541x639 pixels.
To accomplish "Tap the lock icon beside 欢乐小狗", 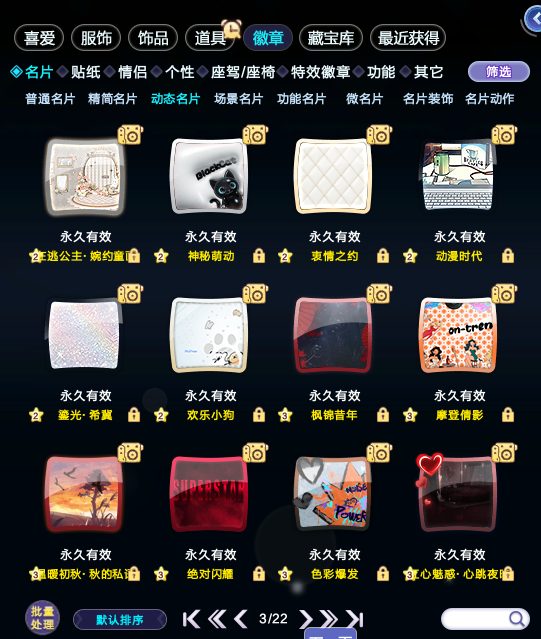I will pos(259,415).
